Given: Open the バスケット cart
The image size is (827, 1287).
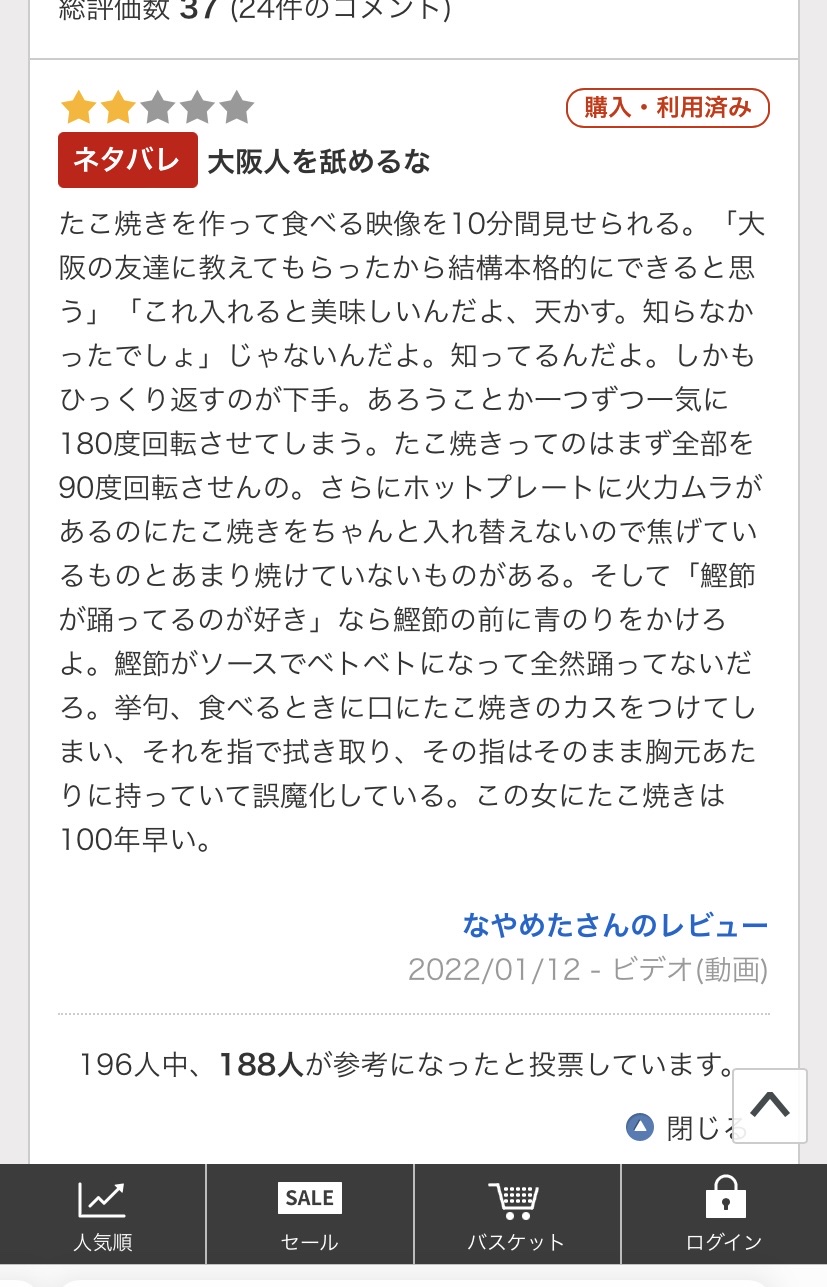Looking at the screenshot, I should click(x=517, y=1215).
